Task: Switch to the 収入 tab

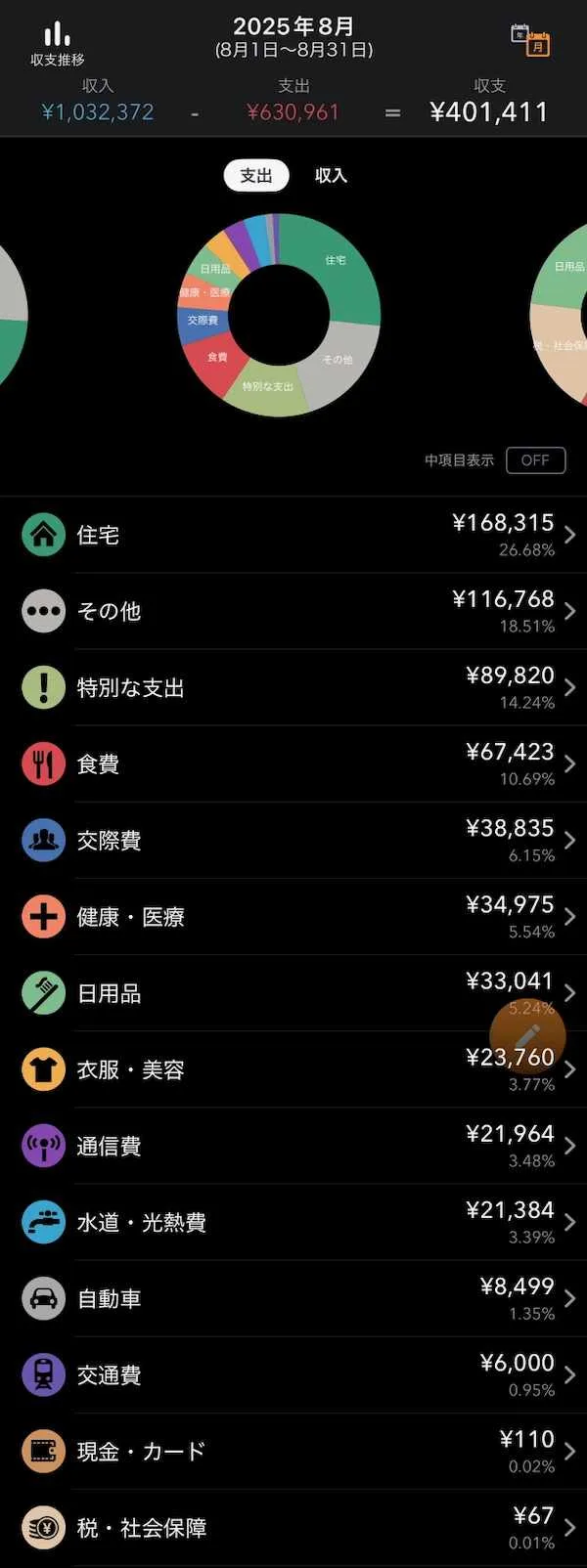Action: tap(331, 176)
